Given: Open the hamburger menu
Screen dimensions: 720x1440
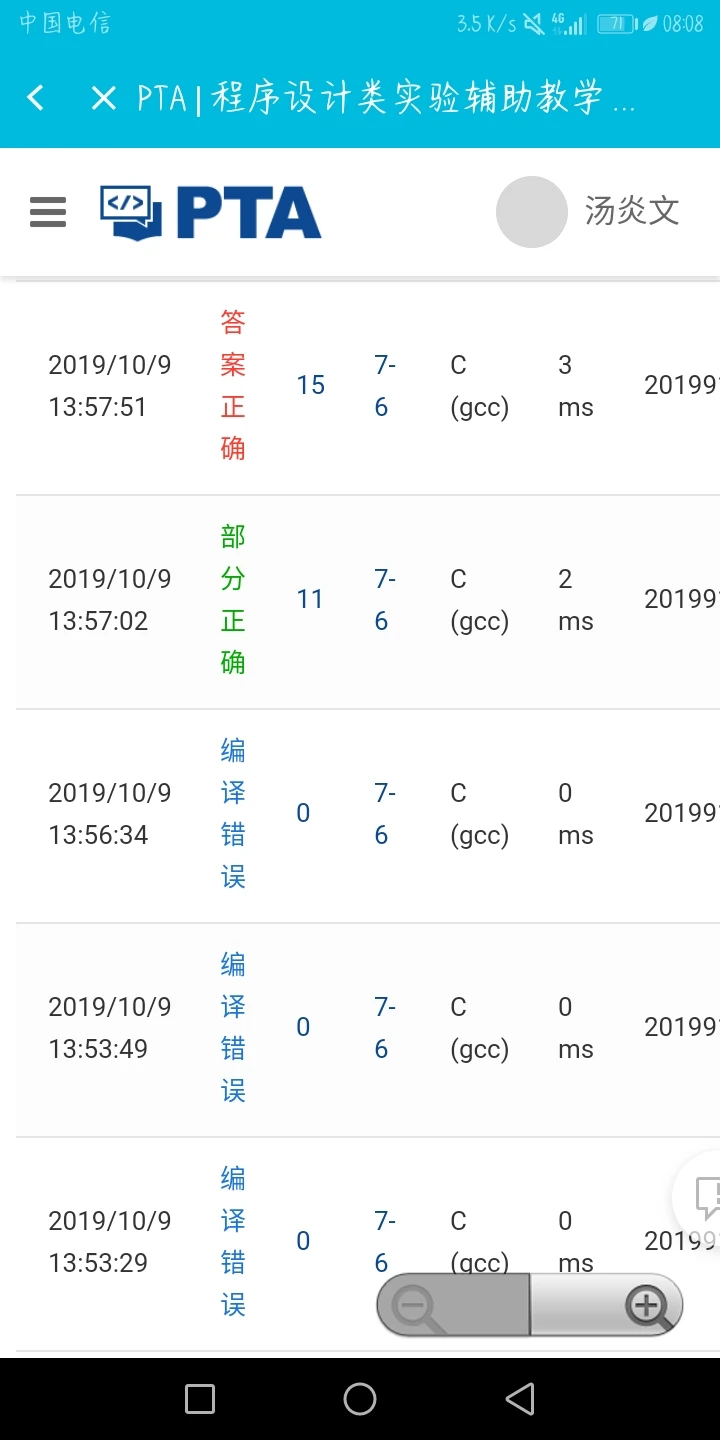Looking at the screenshot, I should (48, 212).
